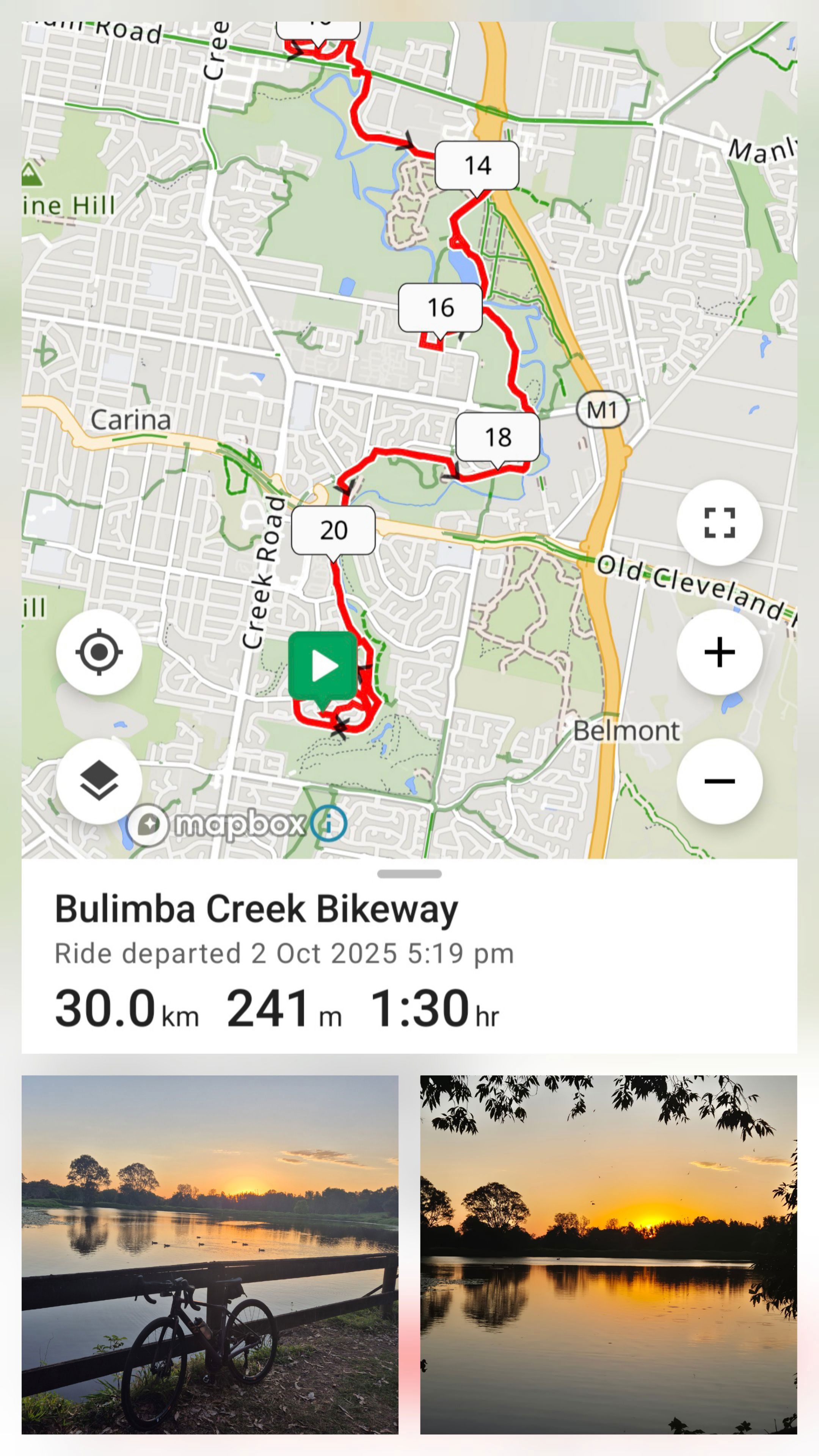The width and height of the screenshot is (819, 1456).
Task: Tap the drag handle above ride details
Action: (x=409, y=874)
